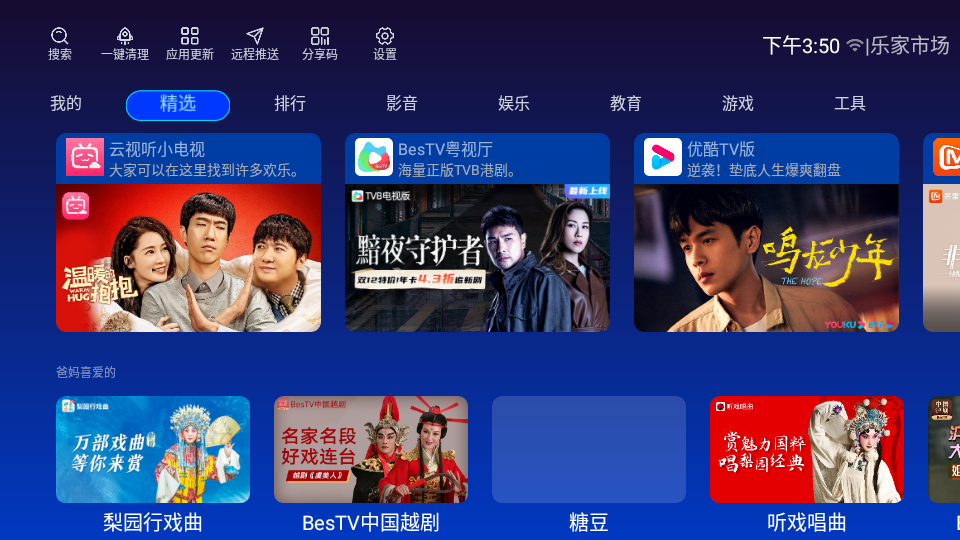
Task: Open the BesTV粤视厅 app card
Action: (x=477, y=233)
